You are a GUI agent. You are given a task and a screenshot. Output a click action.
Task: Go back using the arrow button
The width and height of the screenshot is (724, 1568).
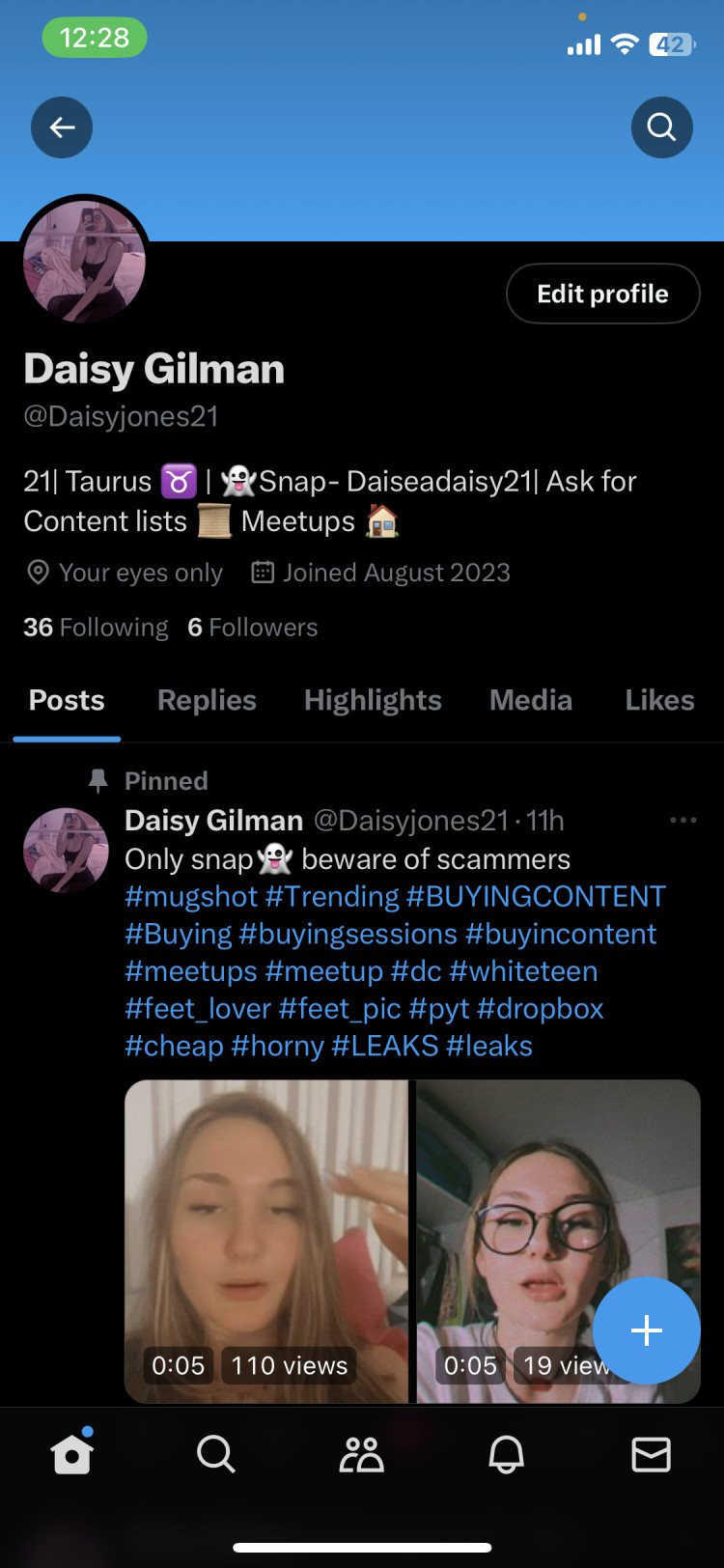point(62,127)
